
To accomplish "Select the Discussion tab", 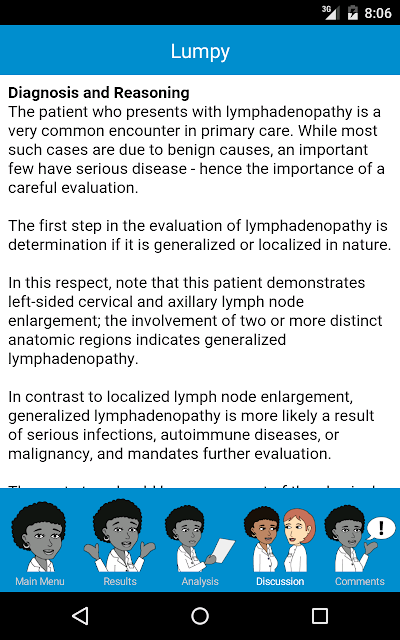I will point(280,541).
